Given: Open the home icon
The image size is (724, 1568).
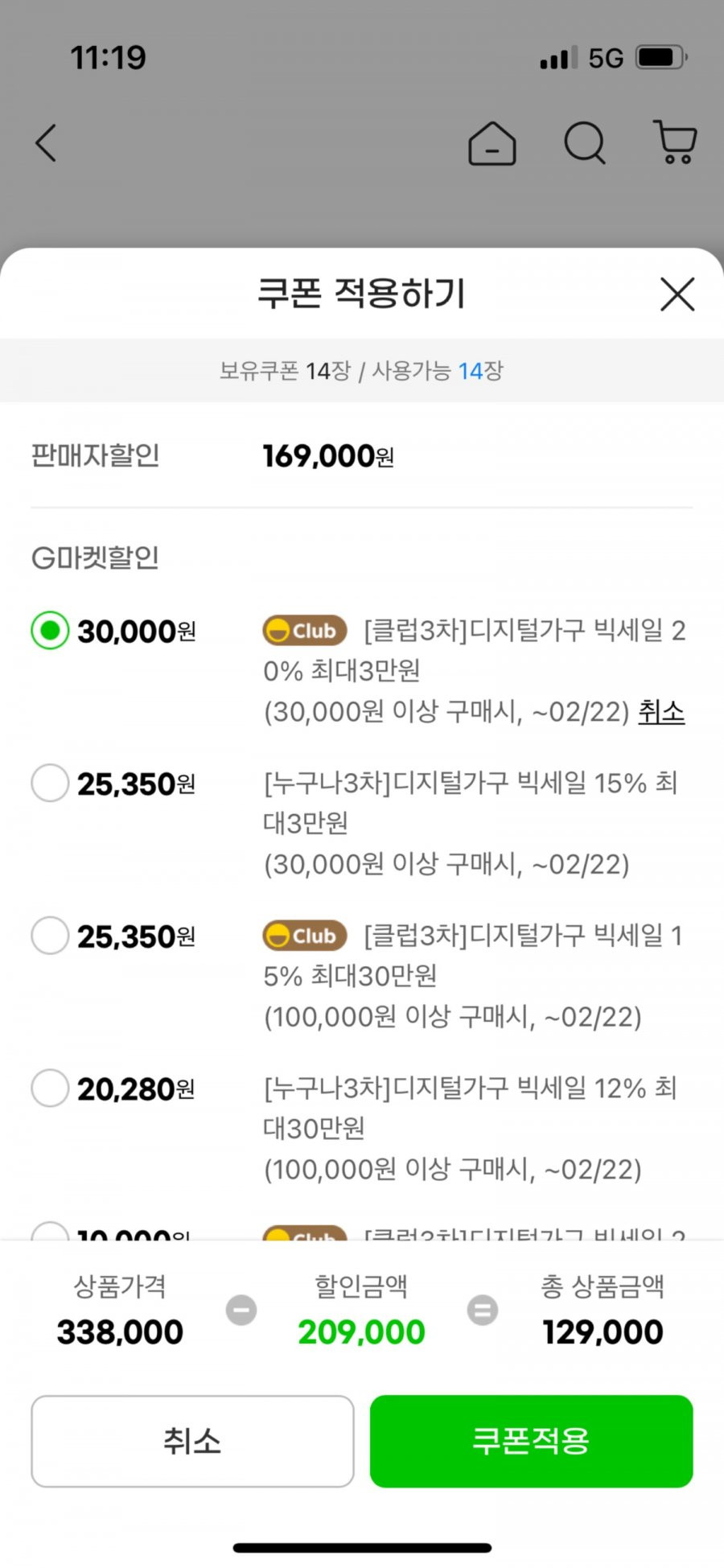Looking at the screenshot, I should pyautogui.click(x=492, y=144).
